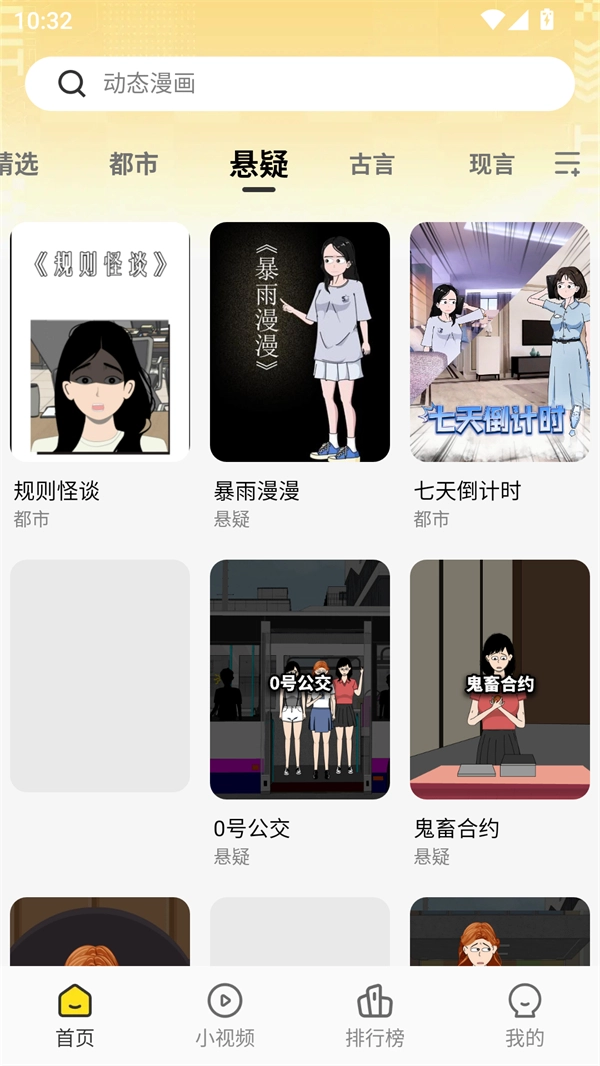Open the 规则怪谈 comic
This screenshot has height=1066, width=600.
[100, 342]
